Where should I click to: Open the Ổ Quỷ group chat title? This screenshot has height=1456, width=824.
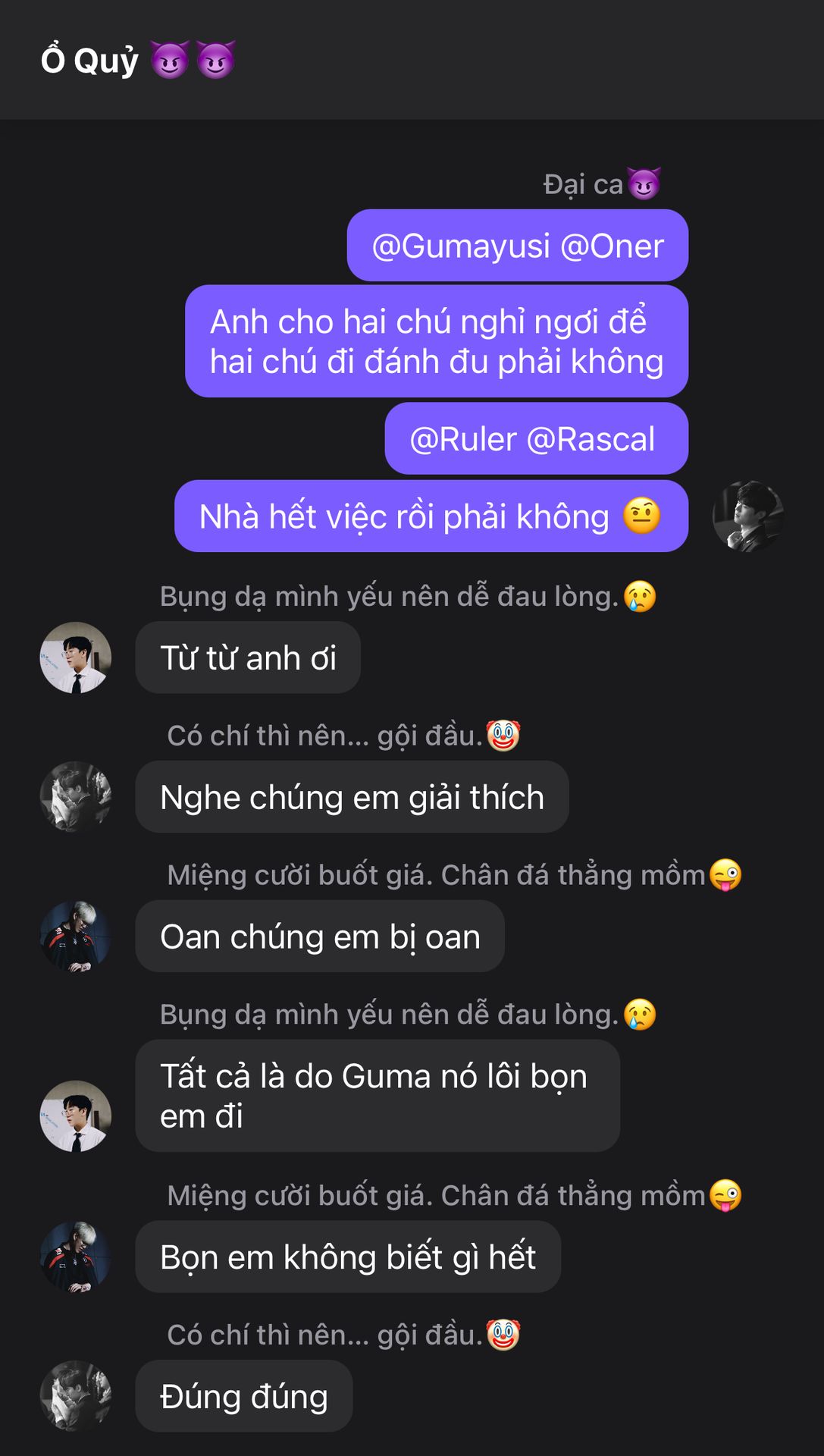point(137,60)
